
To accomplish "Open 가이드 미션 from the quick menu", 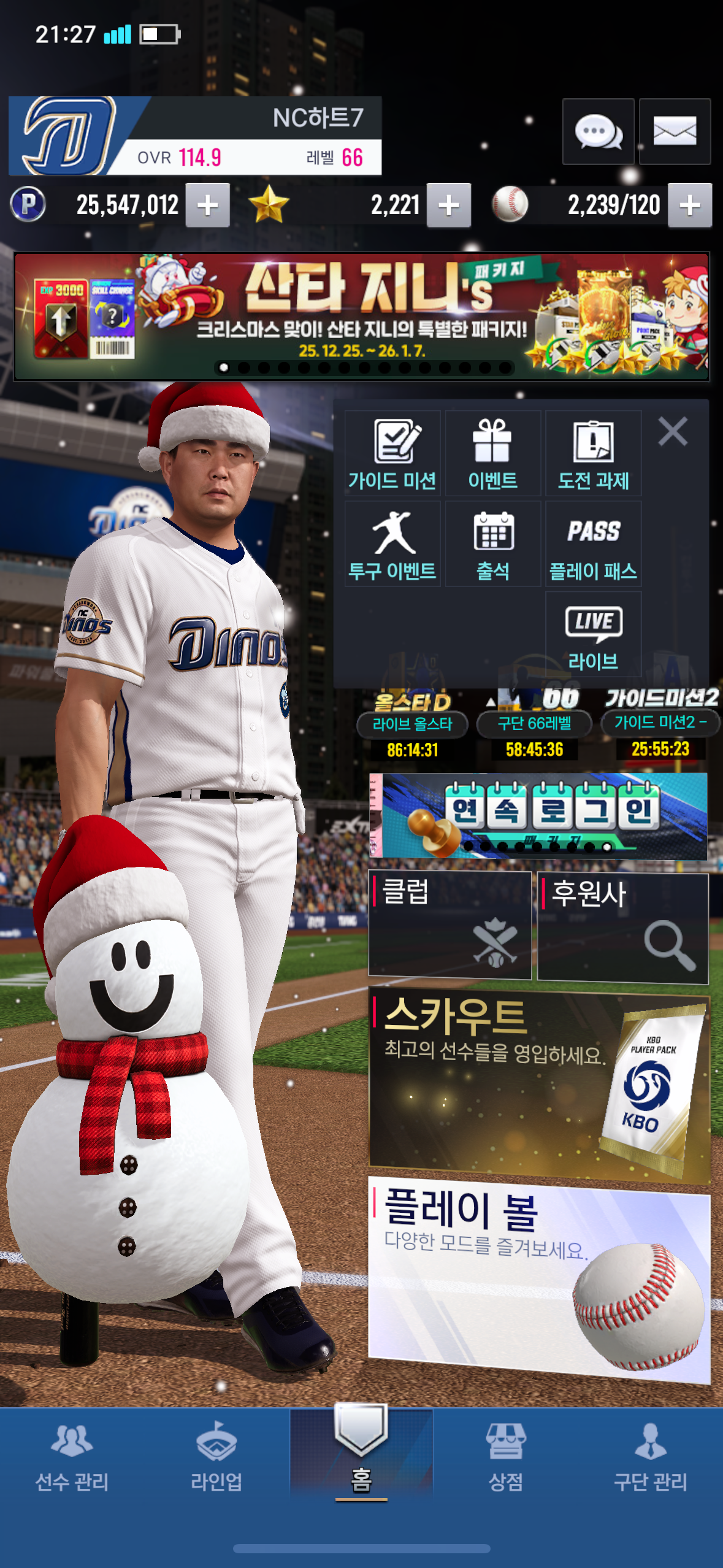I will pos(392,454).
